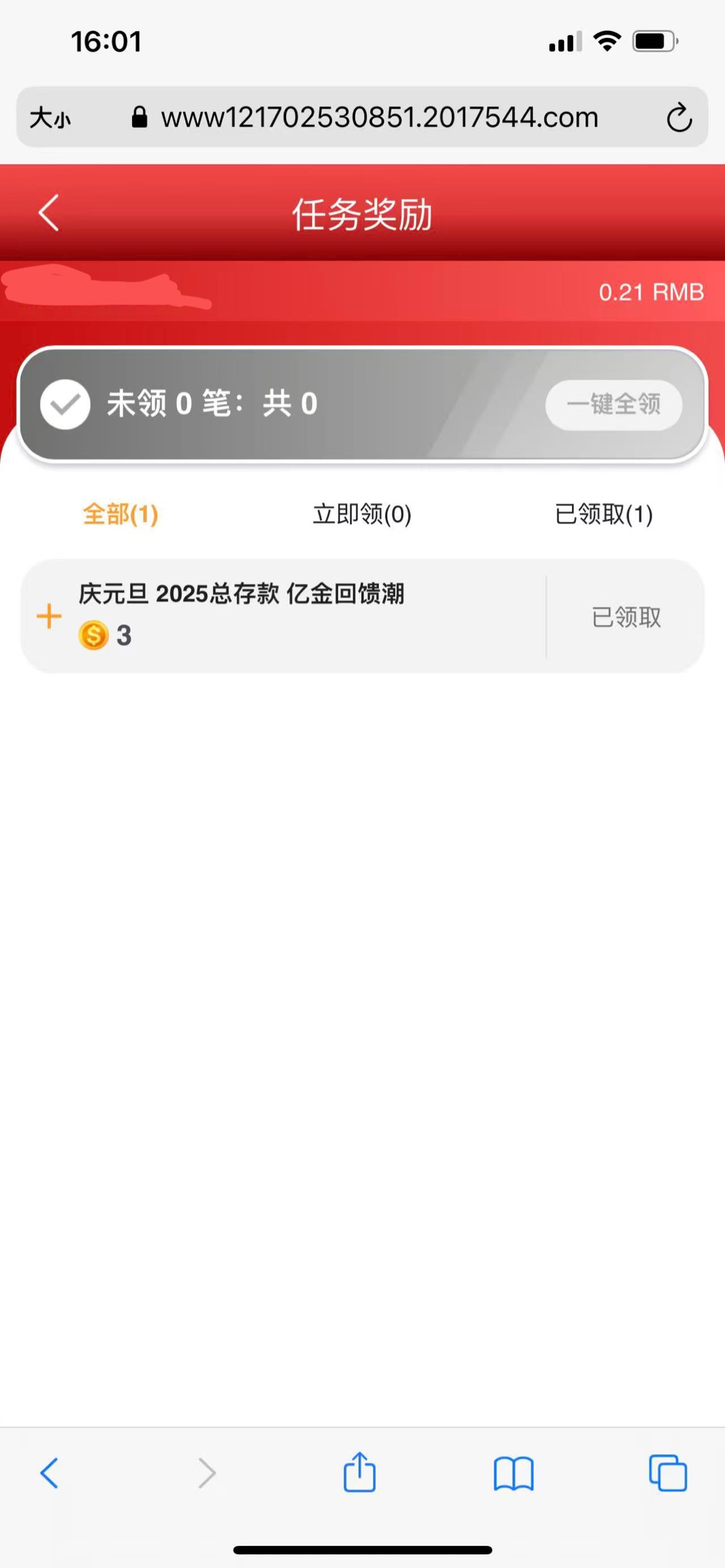Show all open Safari tabs

668,1473
